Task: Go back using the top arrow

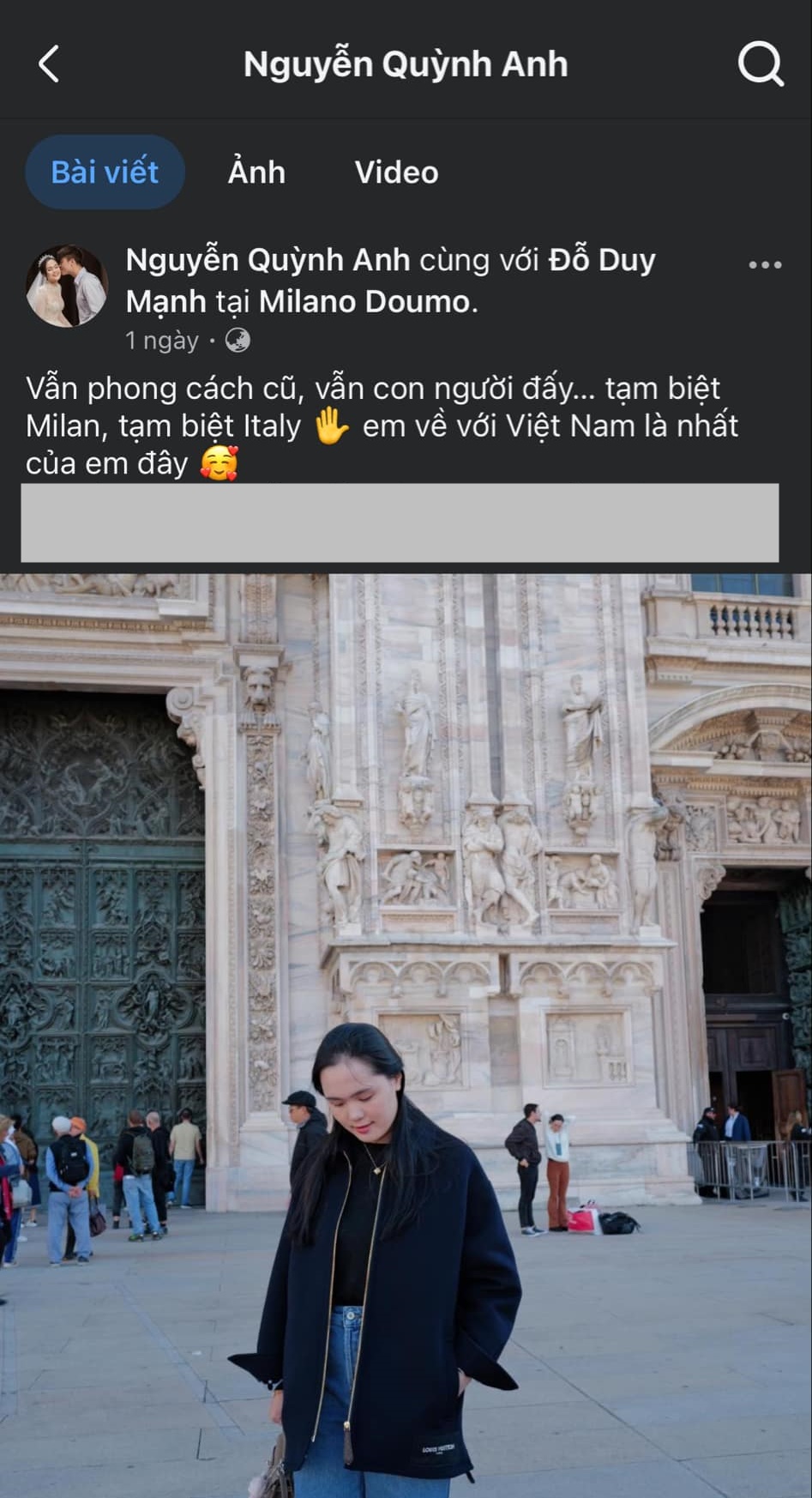Action: click(49, 64)
